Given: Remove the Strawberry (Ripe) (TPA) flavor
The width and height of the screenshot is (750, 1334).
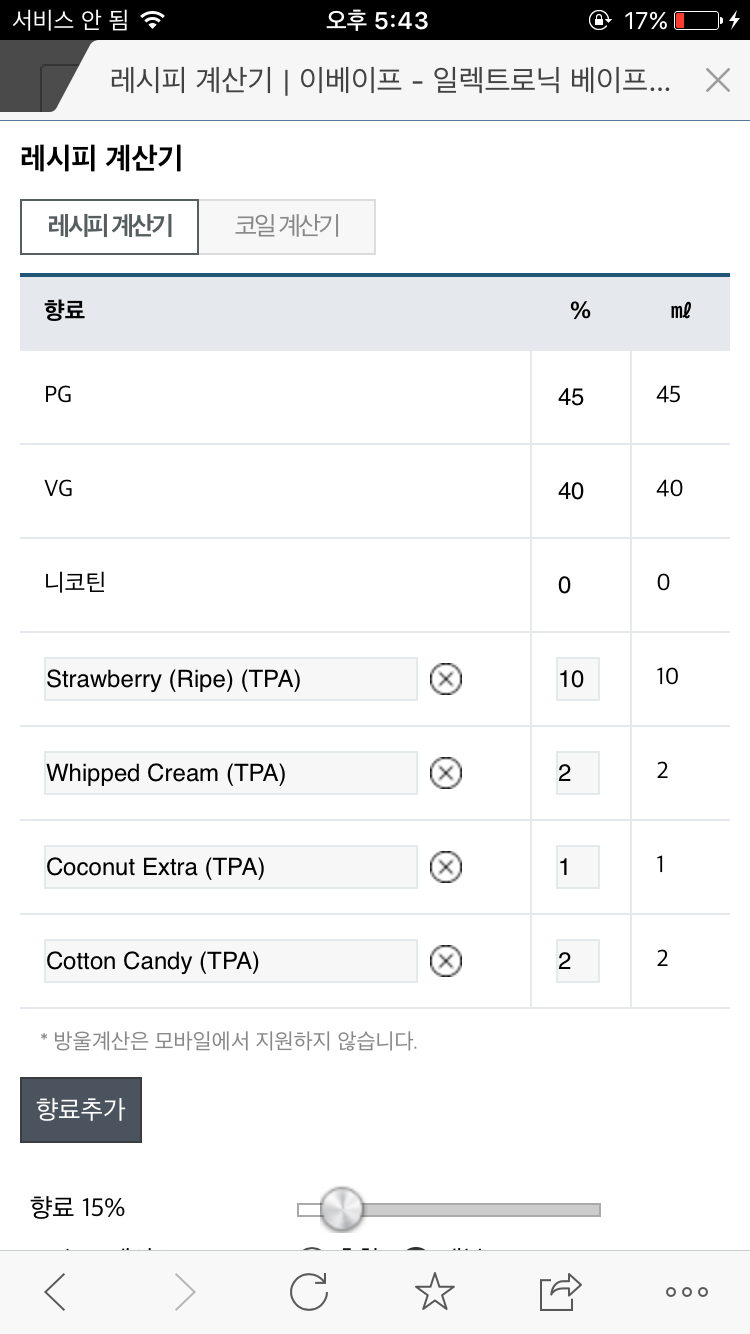Looking at the screenshot, I should point(446,680).
